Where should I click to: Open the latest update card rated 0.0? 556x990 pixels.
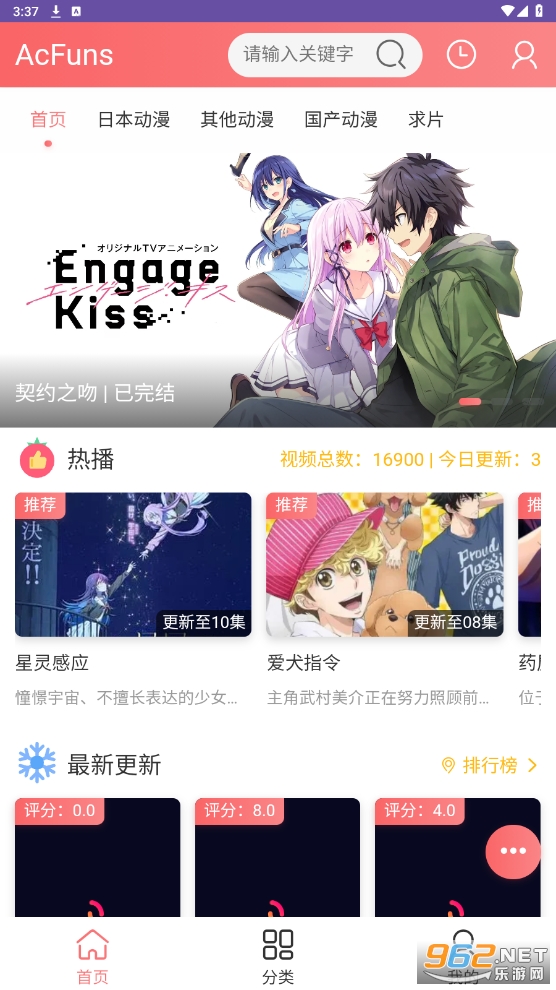click(98, 857)
